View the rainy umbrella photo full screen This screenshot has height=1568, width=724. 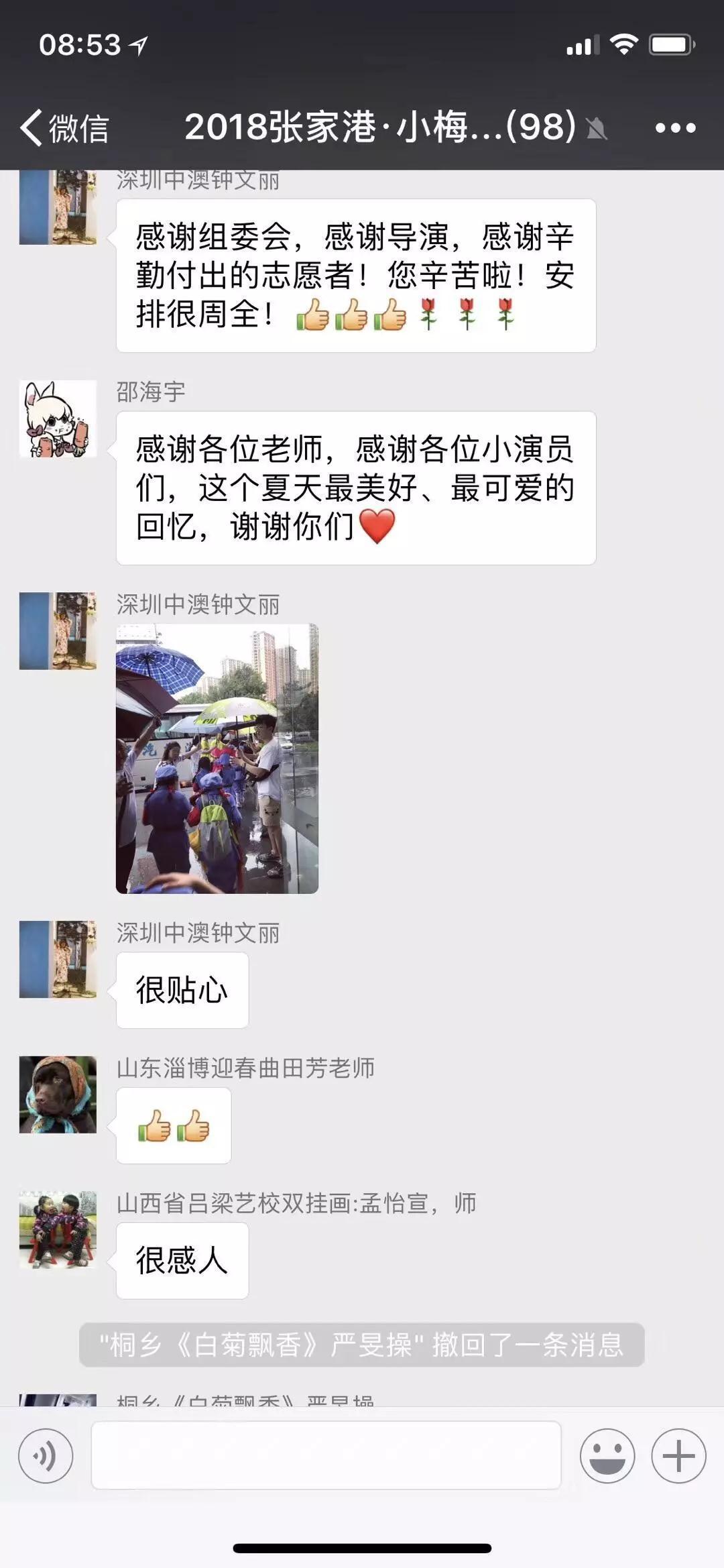[217, 759]
